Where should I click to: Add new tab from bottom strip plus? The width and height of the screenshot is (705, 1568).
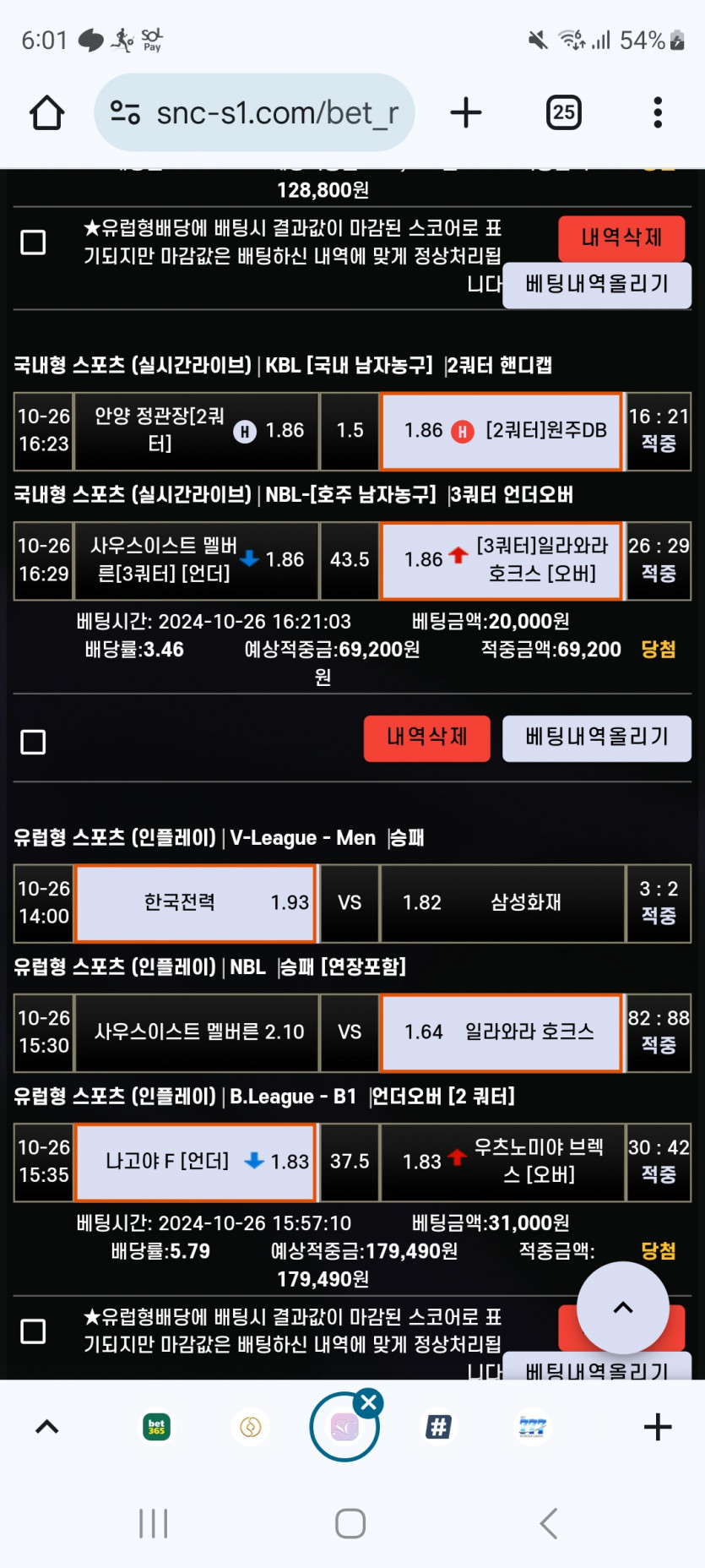click(658, 1427)
